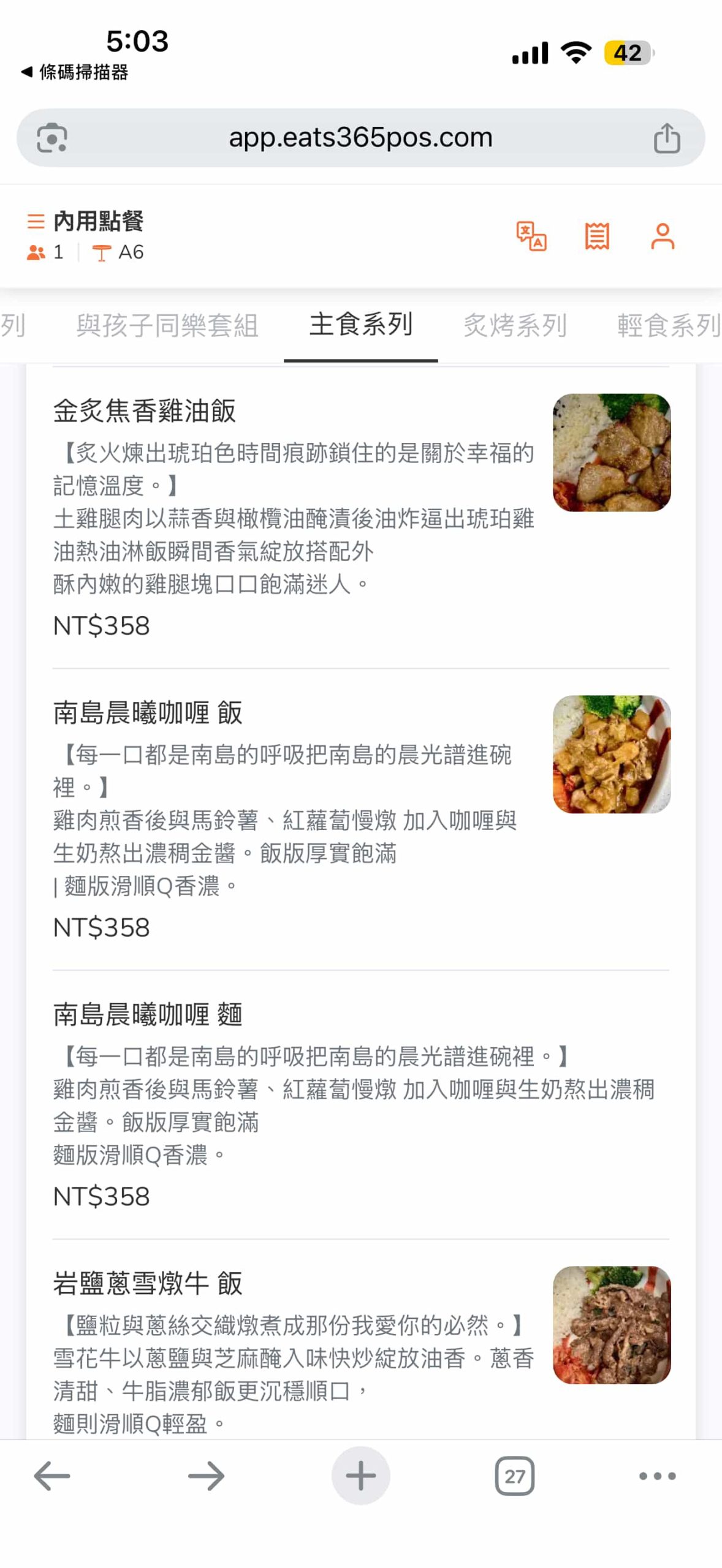Screen dimensions: 722x1568
Task: Tap the page scan icon in address bar
Action: tap(52, 138)
